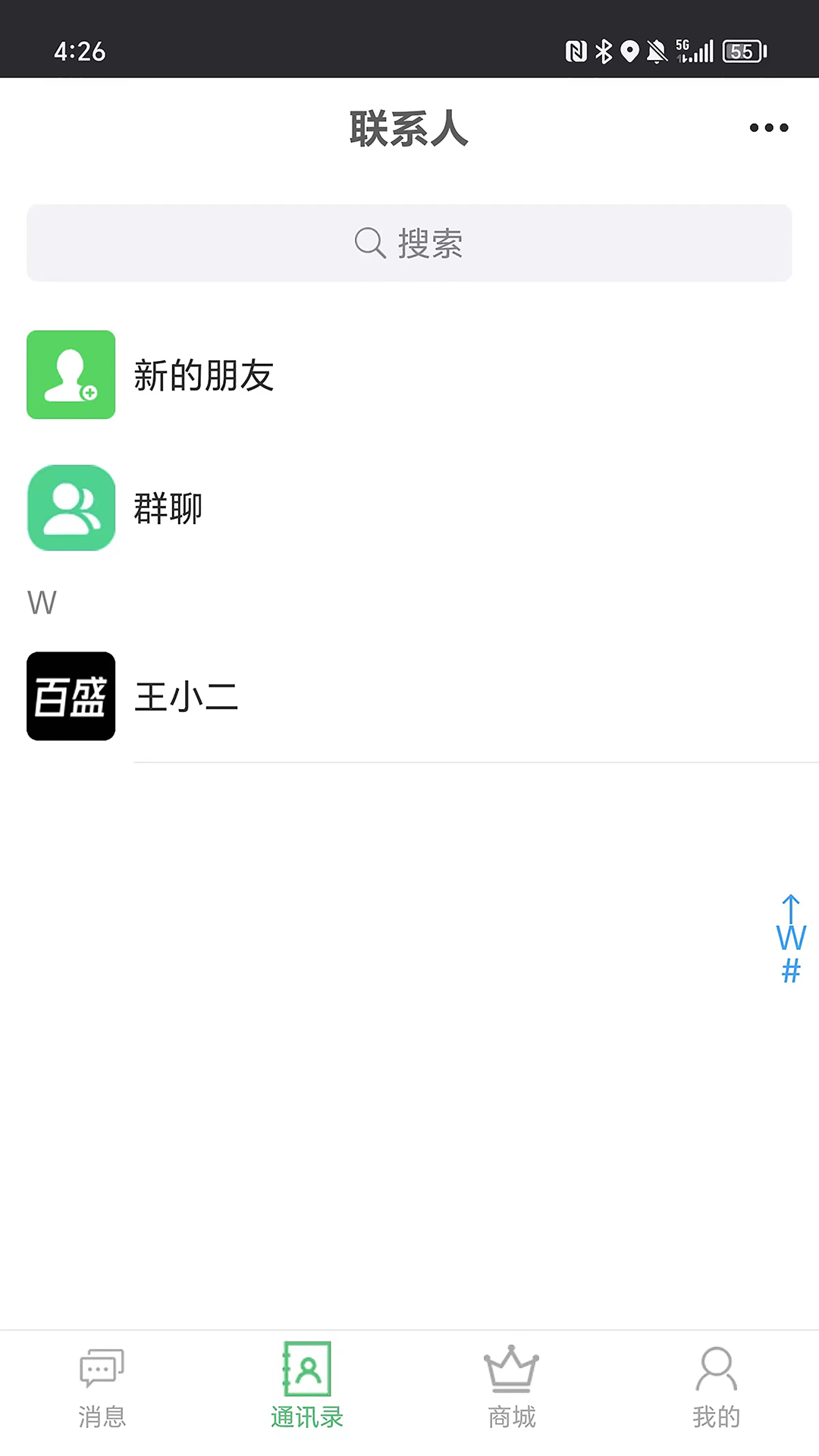Jump to # in the index sidebar

(791, 971)
